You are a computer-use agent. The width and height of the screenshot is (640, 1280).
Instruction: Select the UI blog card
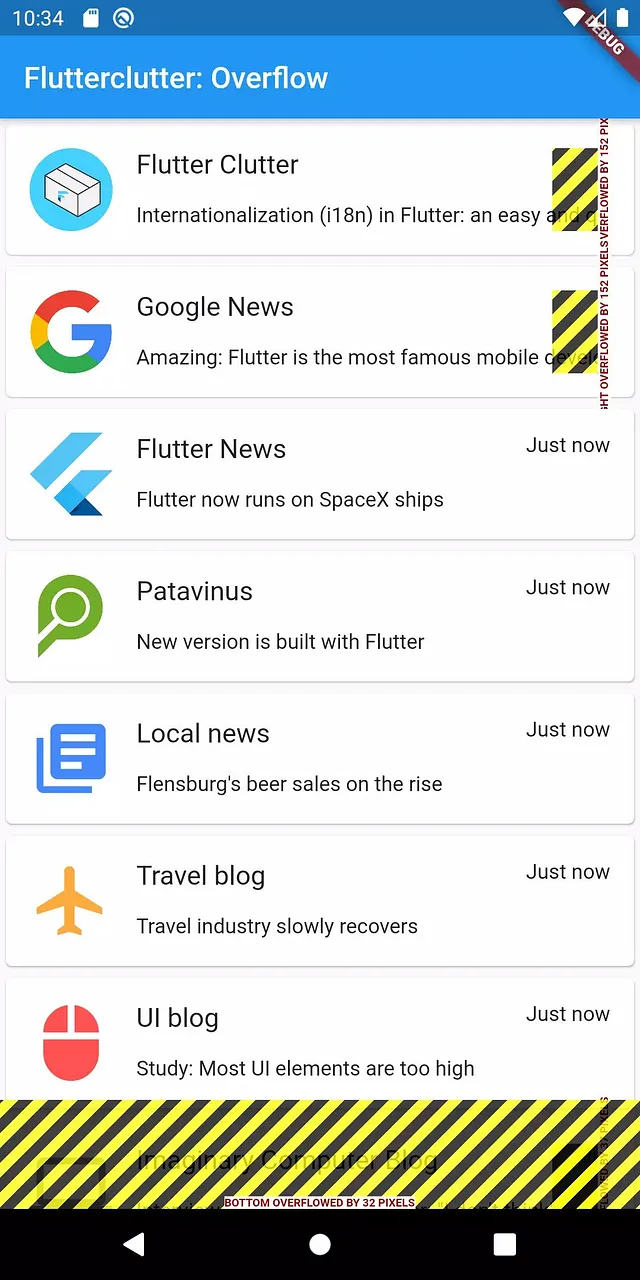(x=320, y=1040)
